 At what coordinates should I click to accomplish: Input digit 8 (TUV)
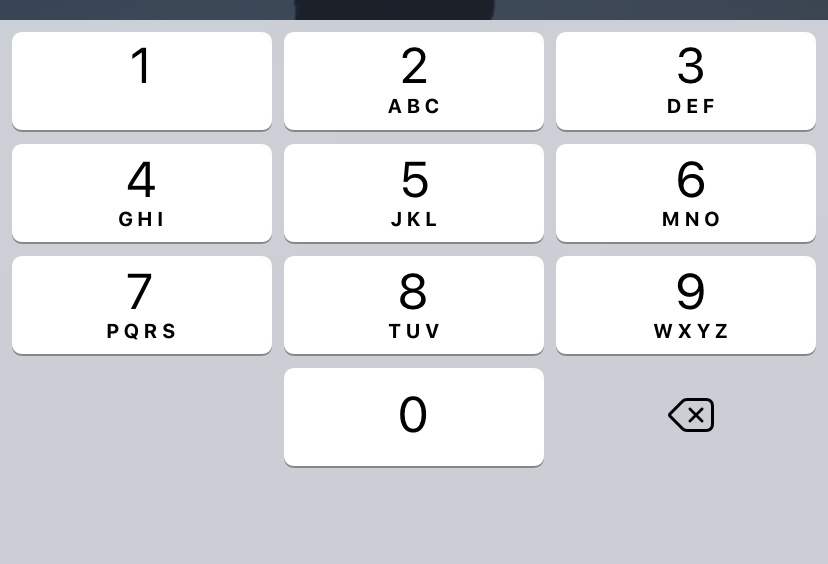point(414,305)
